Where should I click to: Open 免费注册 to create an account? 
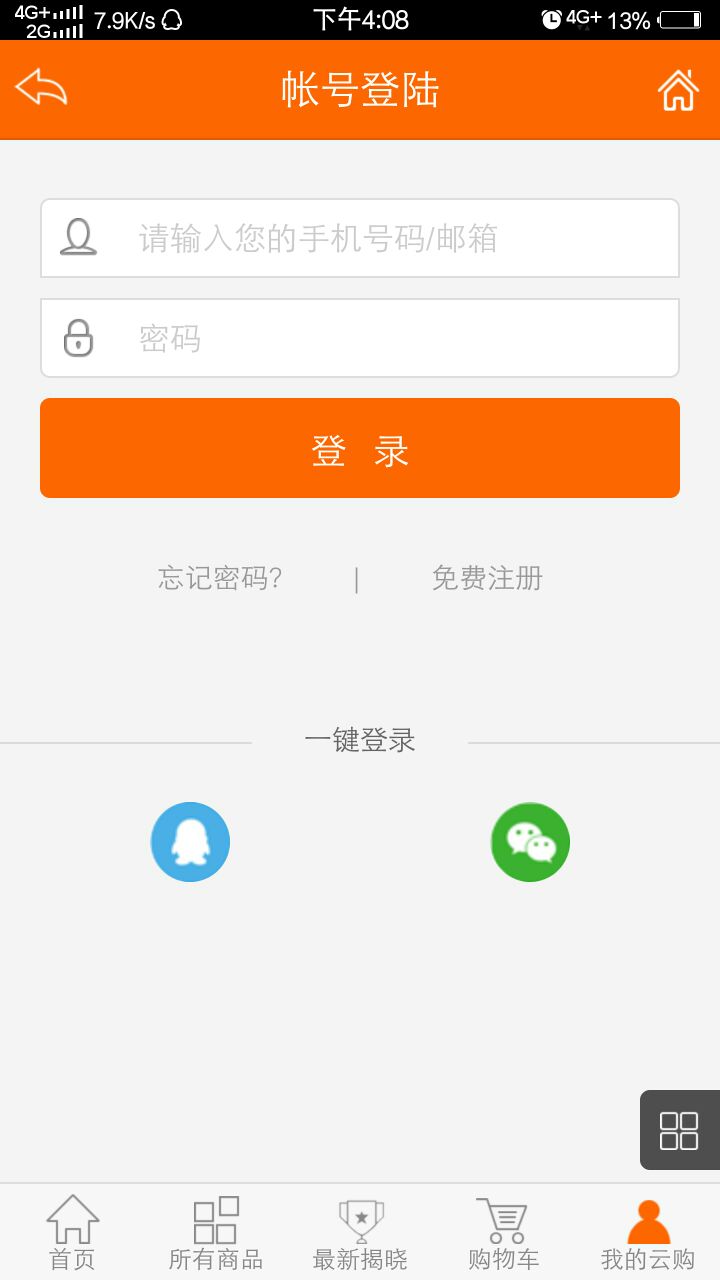[x=487, y=578]
